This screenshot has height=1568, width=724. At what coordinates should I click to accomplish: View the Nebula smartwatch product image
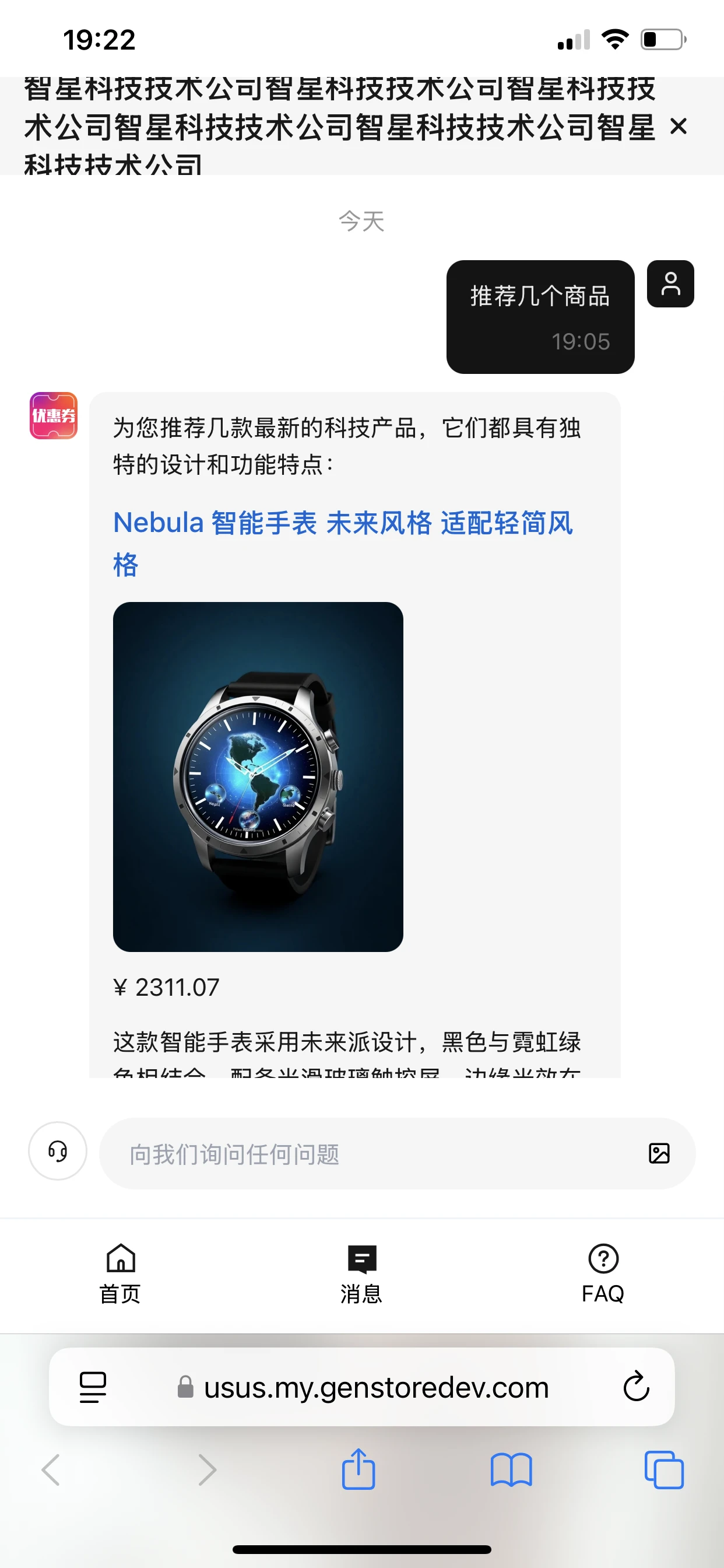point(258,776)
